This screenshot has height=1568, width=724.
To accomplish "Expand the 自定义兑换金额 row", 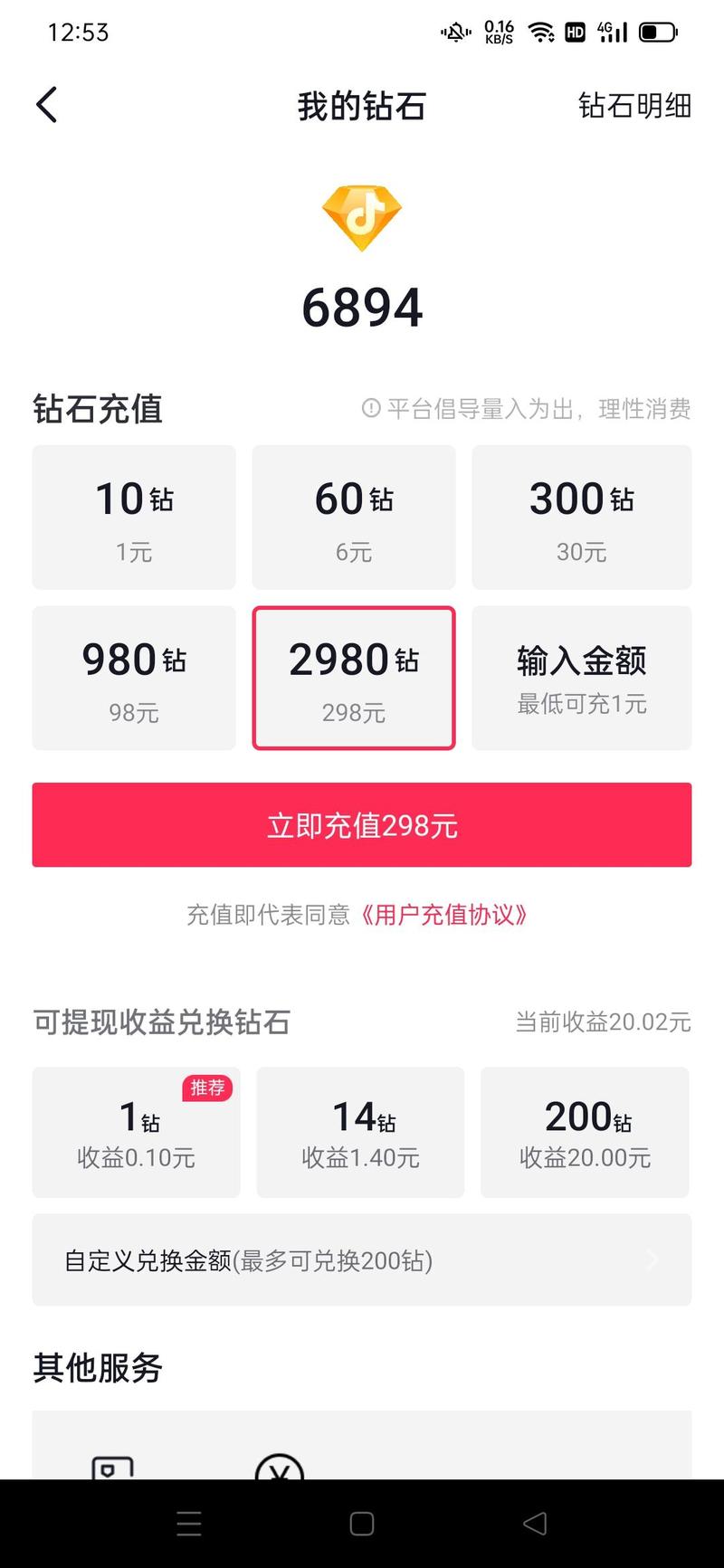I will (362, 1259).
